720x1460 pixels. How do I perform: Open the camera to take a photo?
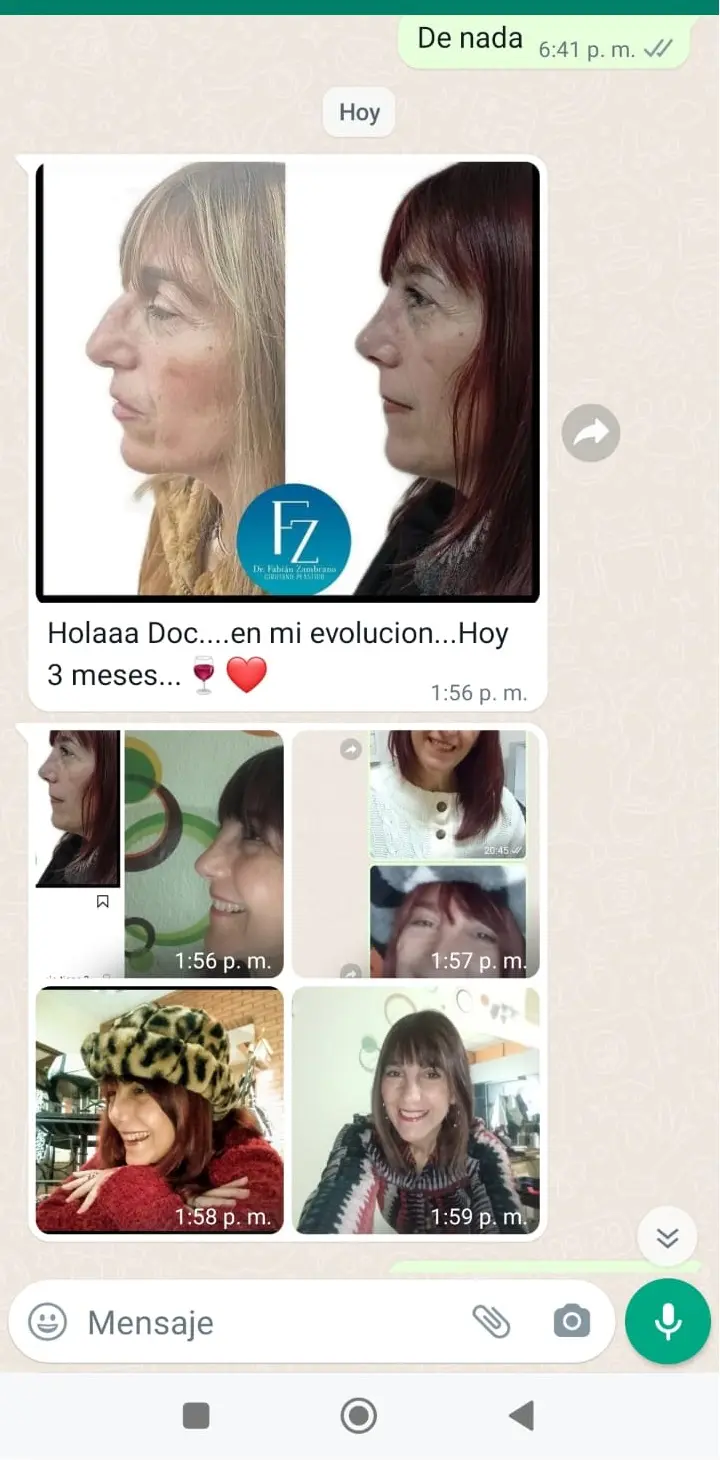(x=572, y=1322)
